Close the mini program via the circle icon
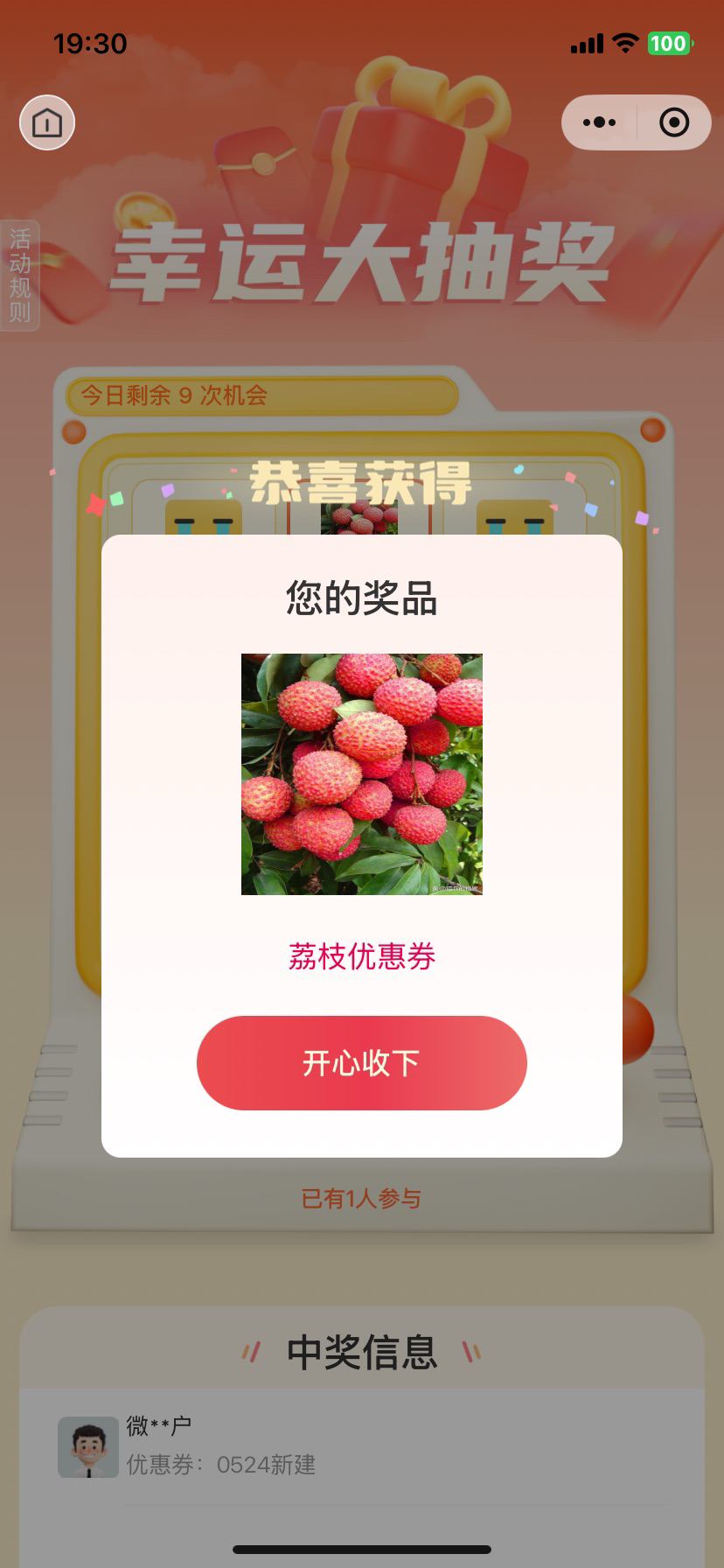 click(x=673, y=122)
